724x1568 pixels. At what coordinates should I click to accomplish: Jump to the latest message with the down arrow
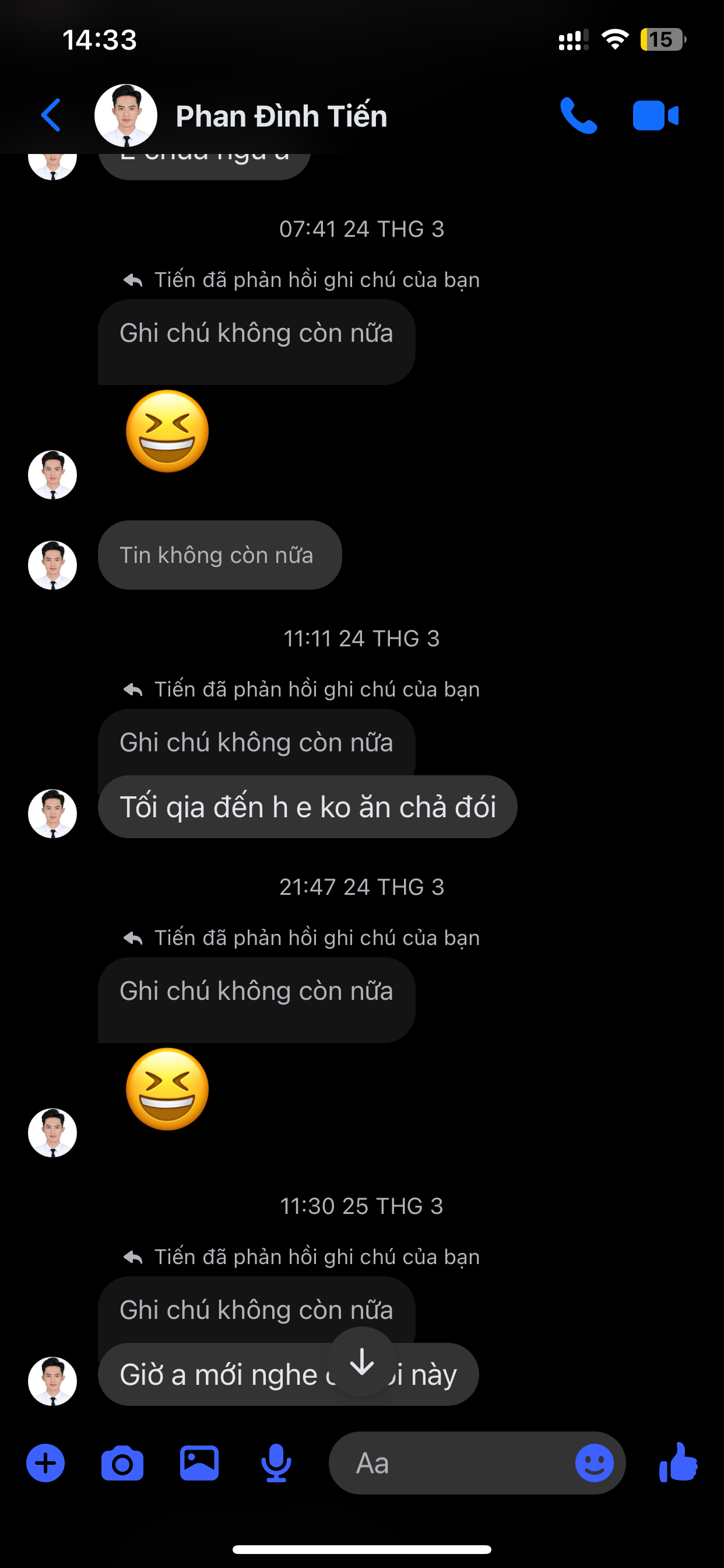pyautogui.click(x=362, y=1362)
